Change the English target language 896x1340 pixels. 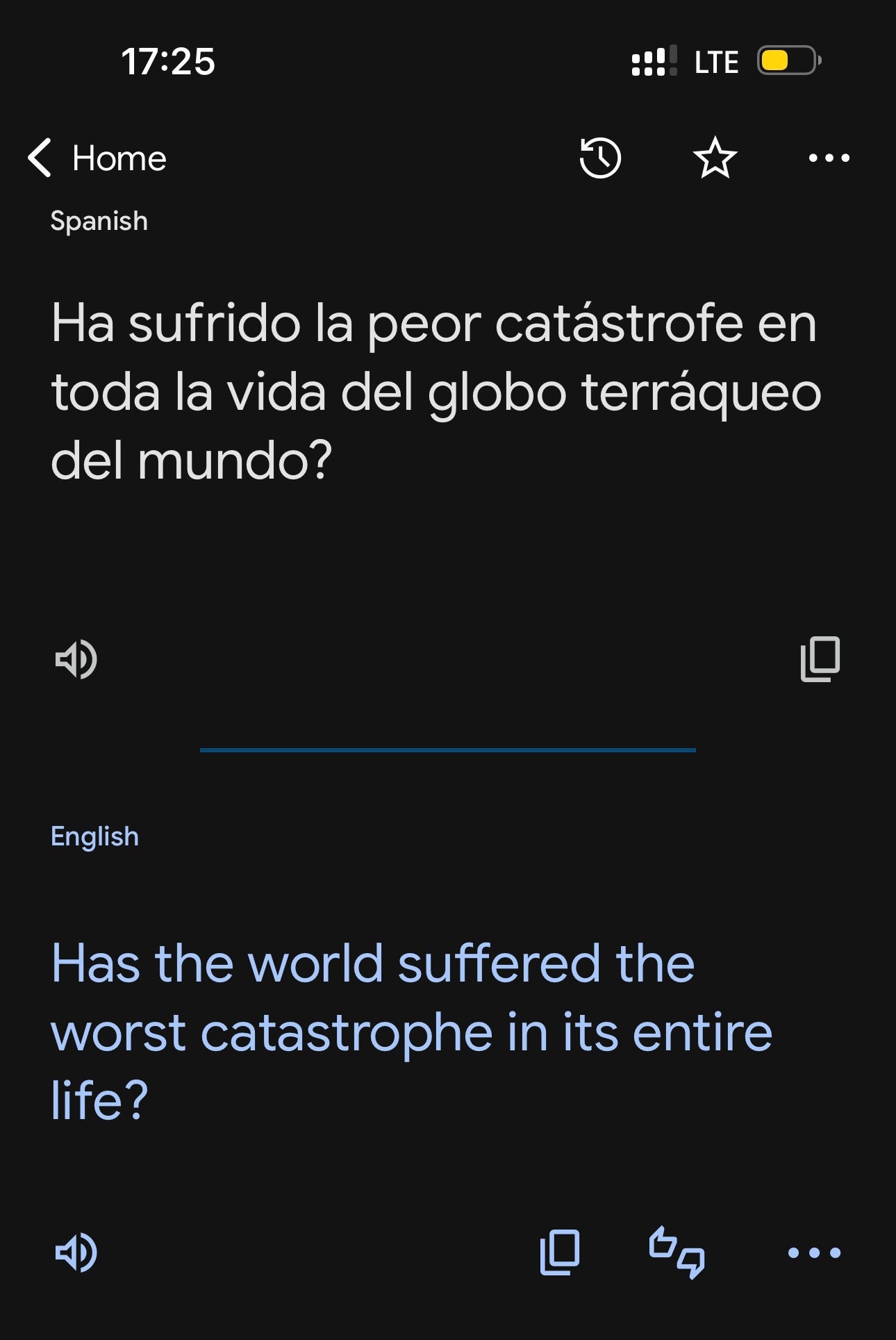(94, 836)
